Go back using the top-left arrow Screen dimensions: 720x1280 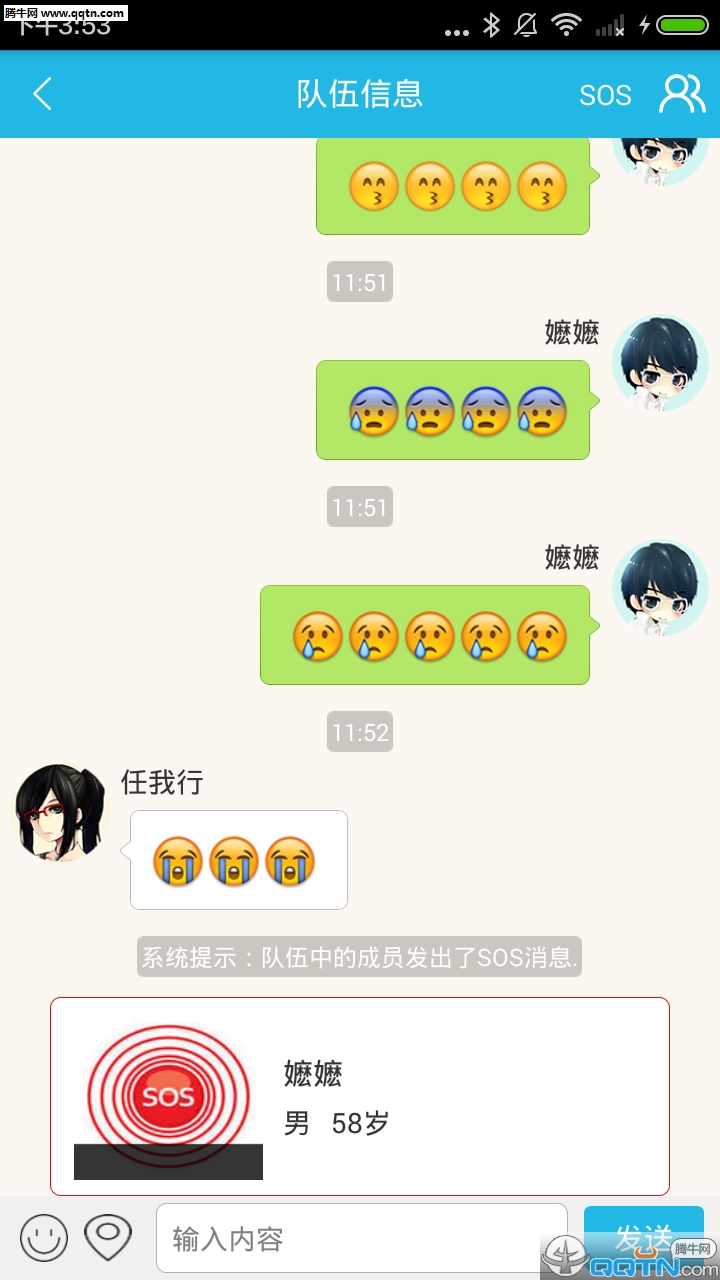pos(42,95)
